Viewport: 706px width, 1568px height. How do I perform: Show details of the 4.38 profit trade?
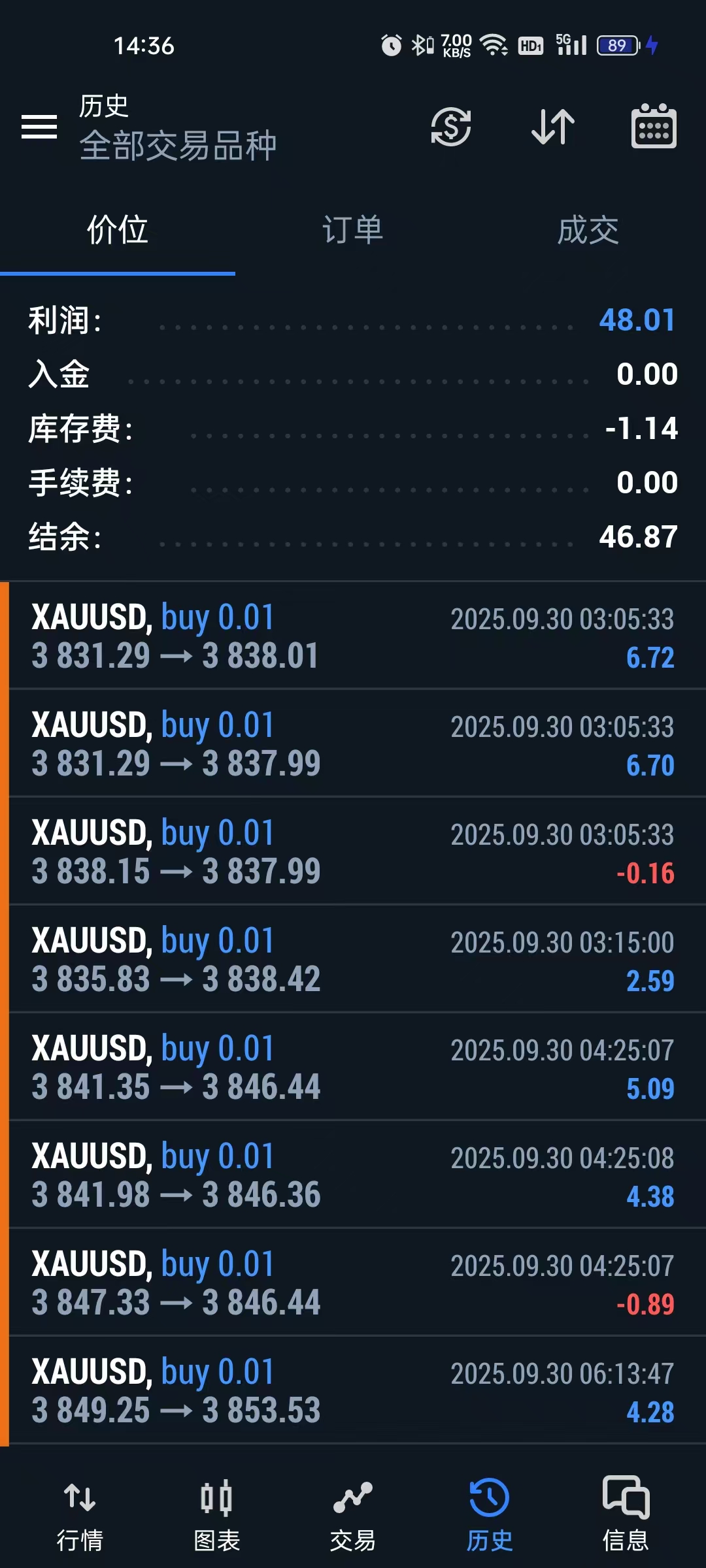point(353,1175)
